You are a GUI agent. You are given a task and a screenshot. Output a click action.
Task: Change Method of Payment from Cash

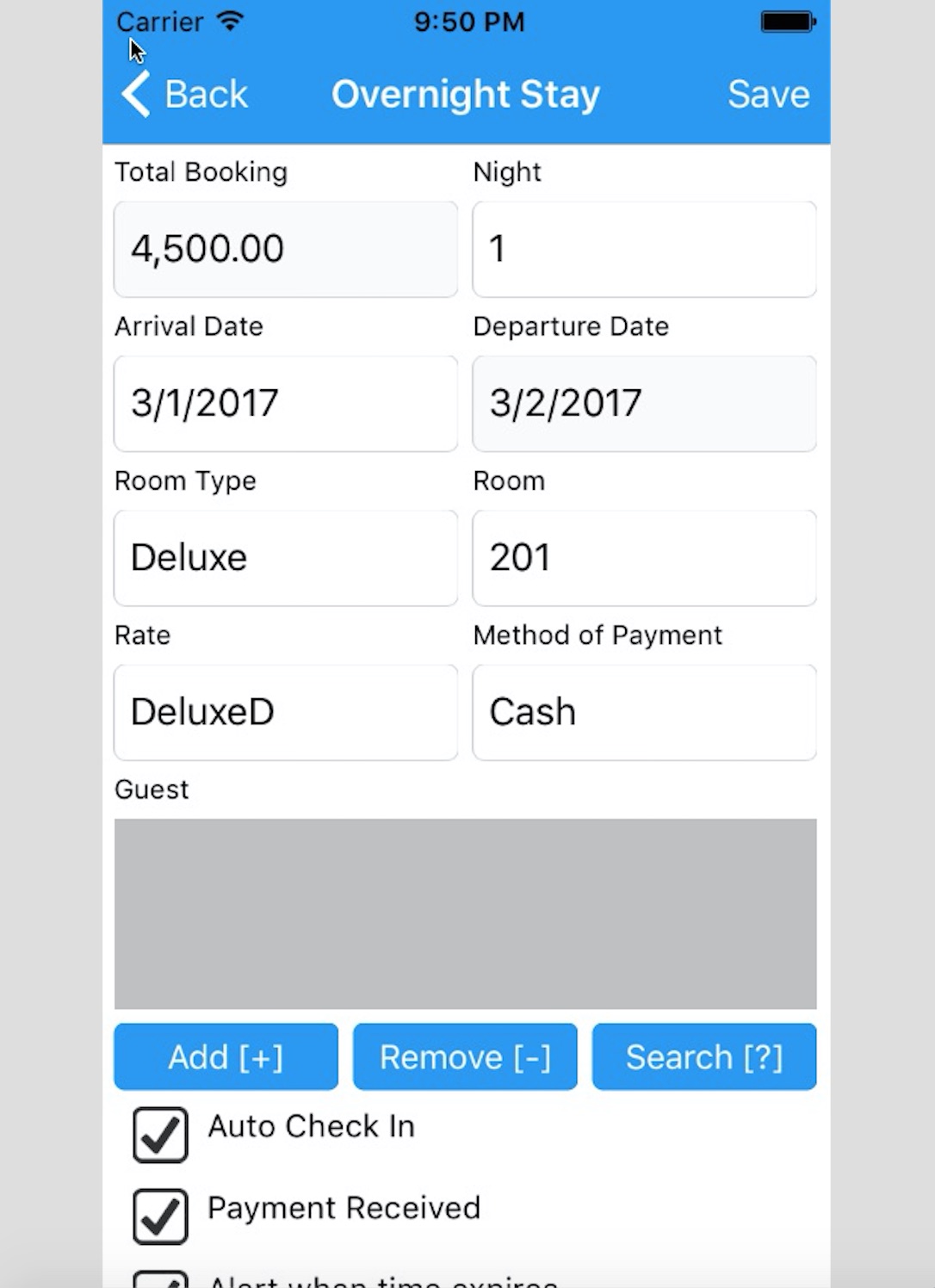tap(643, 712)
